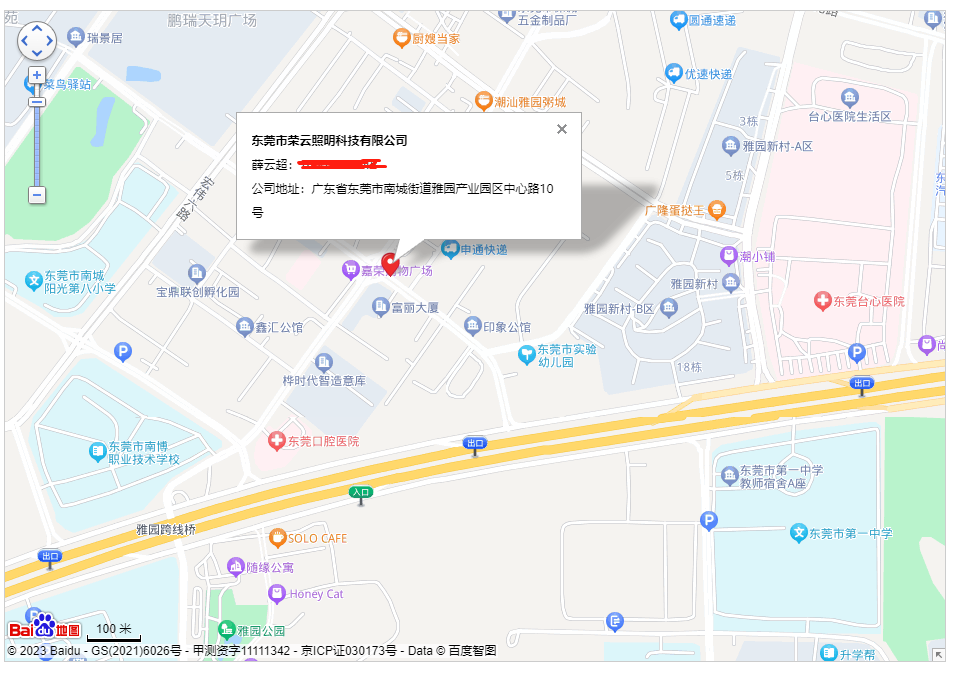Zoom out with the minus button
The image size is (968, 674).
37,195
